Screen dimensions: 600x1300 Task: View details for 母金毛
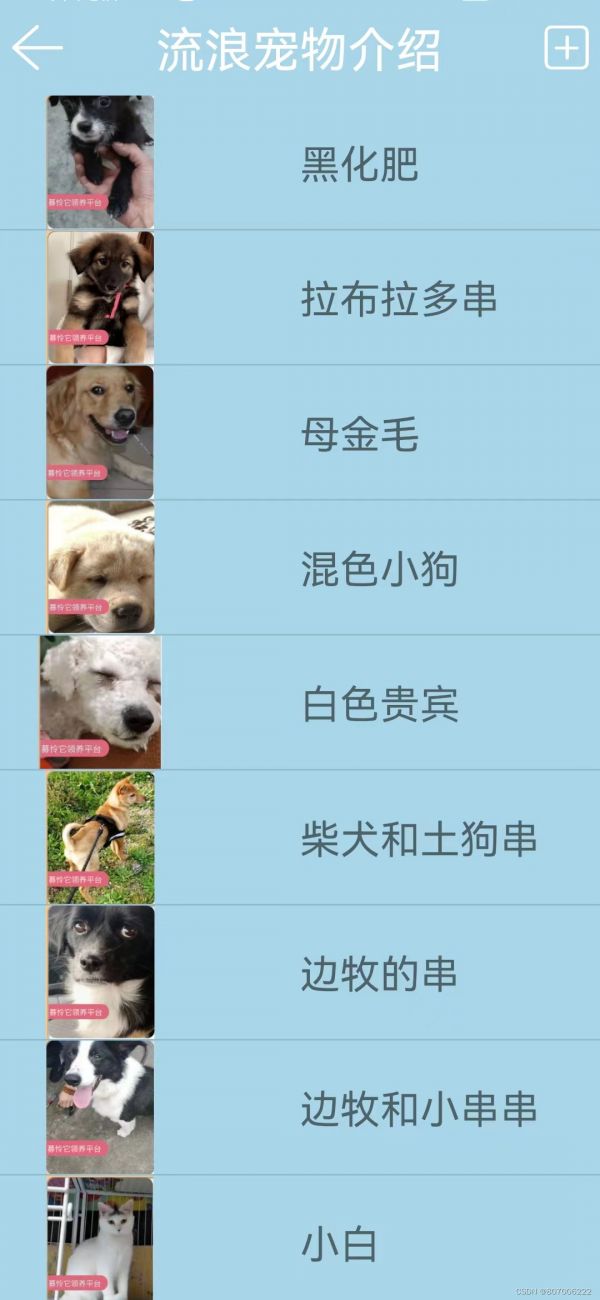click(x=359, y=434)
